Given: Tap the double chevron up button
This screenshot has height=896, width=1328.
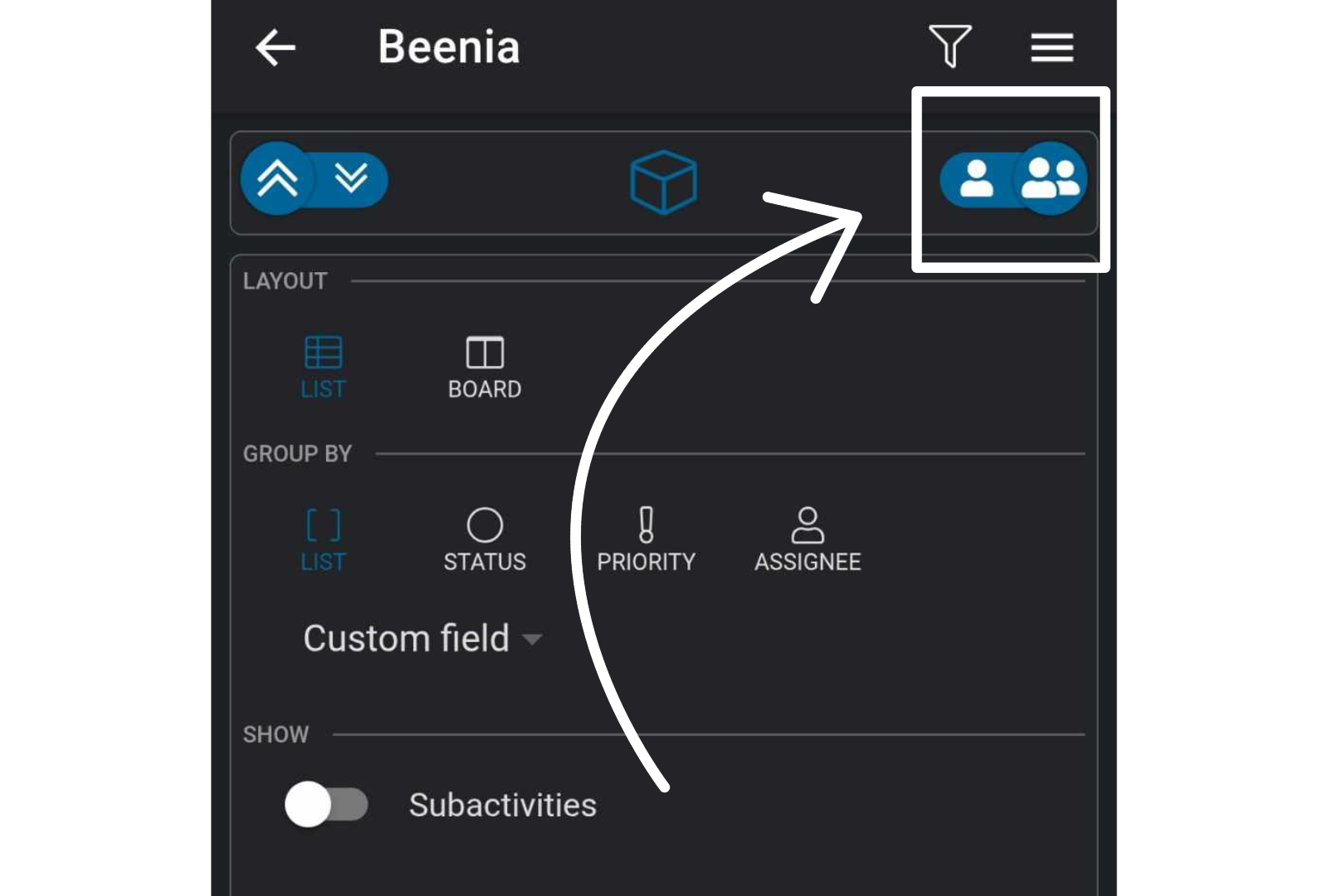Looking at the screenshot, I should (277, 178).
